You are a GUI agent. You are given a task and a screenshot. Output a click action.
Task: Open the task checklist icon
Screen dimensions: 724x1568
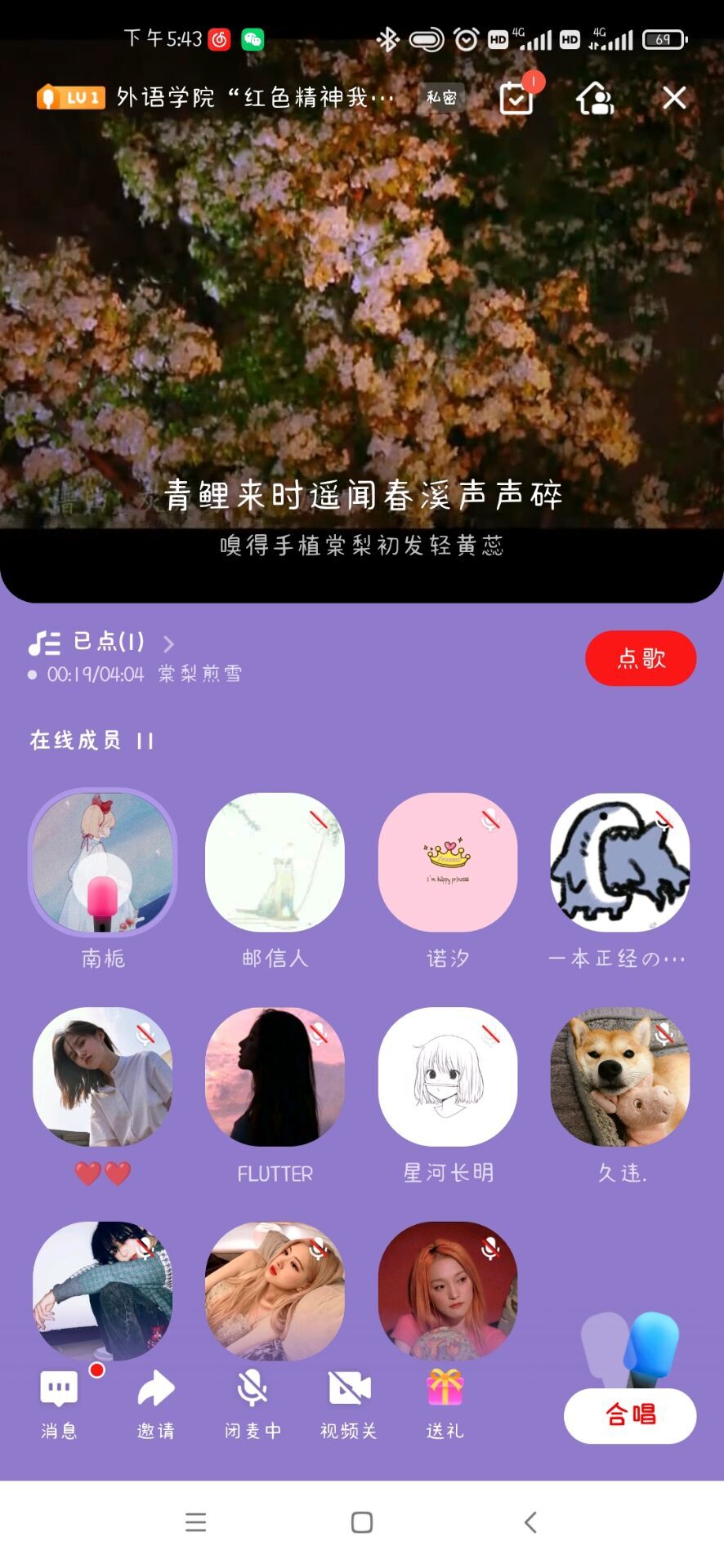tap(516, 98)
